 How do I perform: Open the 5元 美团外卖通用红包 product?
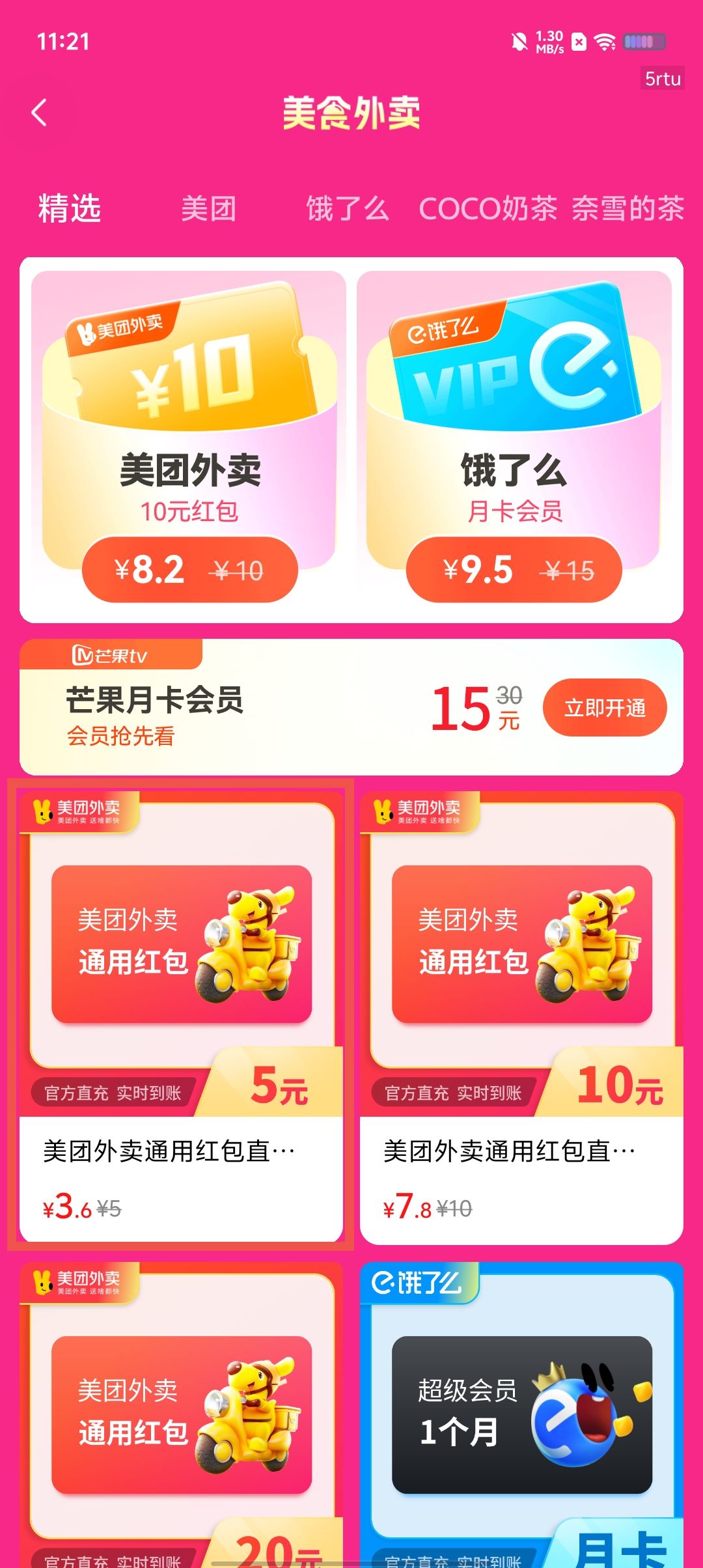point(181,1016)
